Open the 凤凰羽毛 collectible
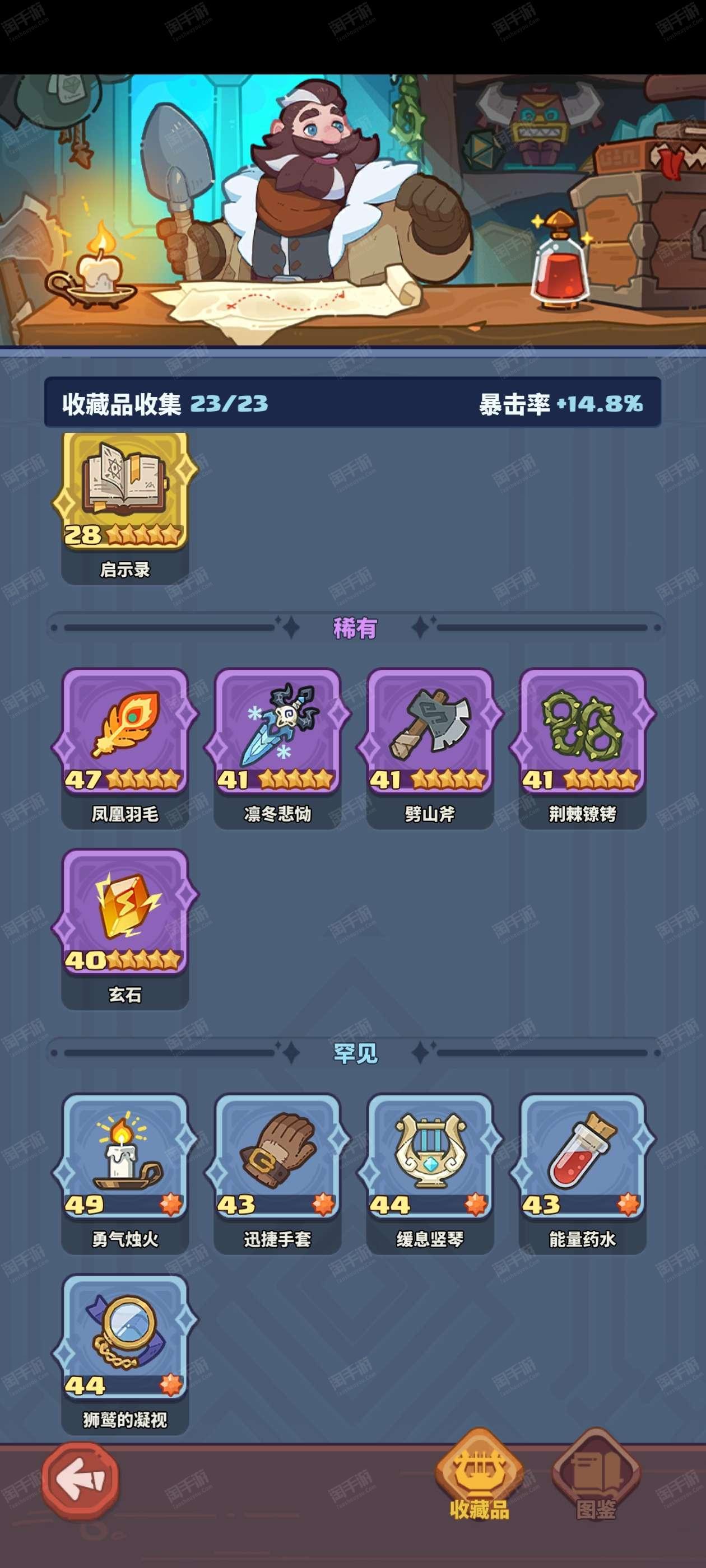The height and width of the screenshot is (1568, 706). 125,748
